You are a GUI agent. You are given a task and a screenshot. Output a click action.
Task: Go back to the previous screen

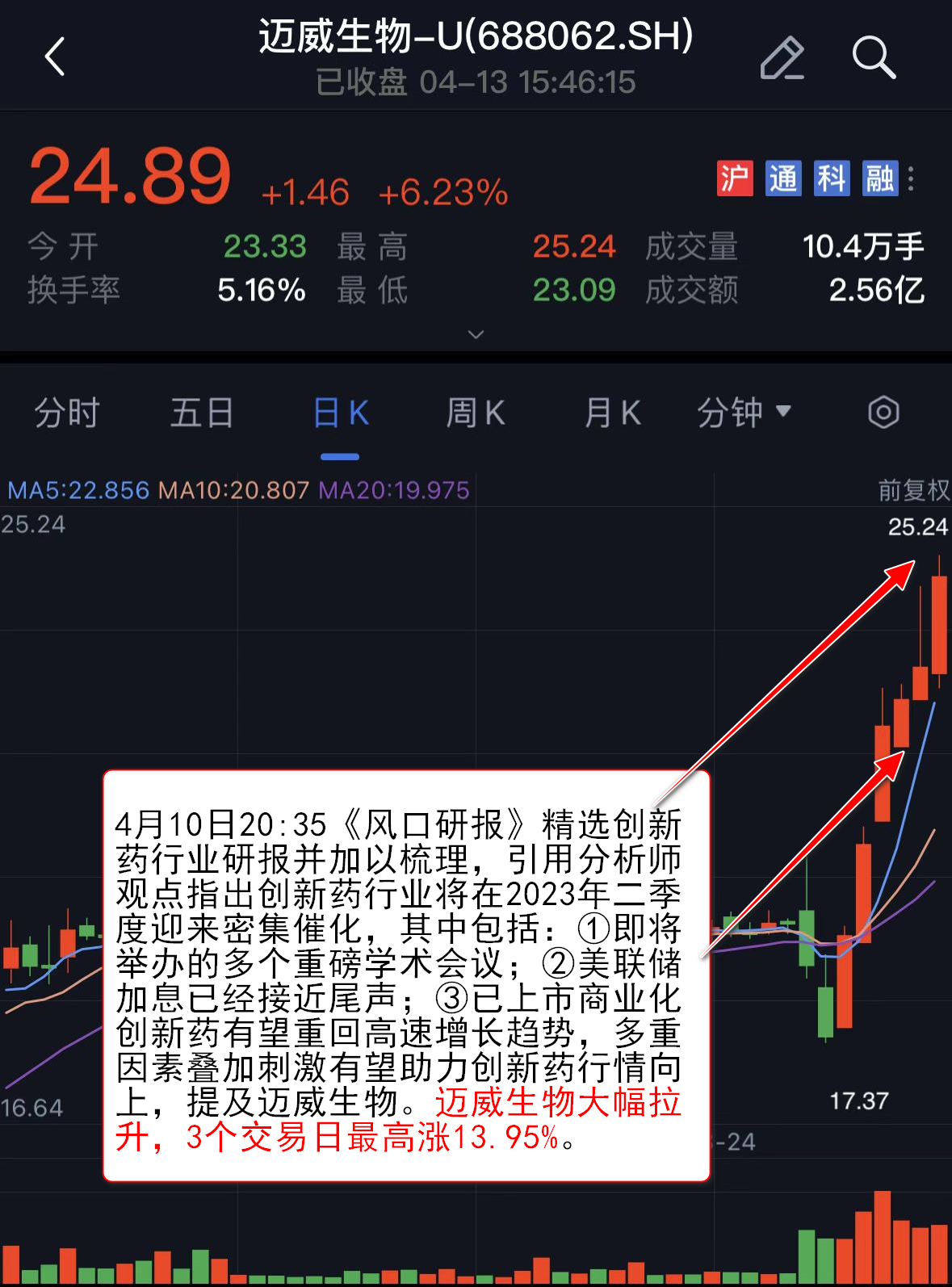[x=55, y=57]
